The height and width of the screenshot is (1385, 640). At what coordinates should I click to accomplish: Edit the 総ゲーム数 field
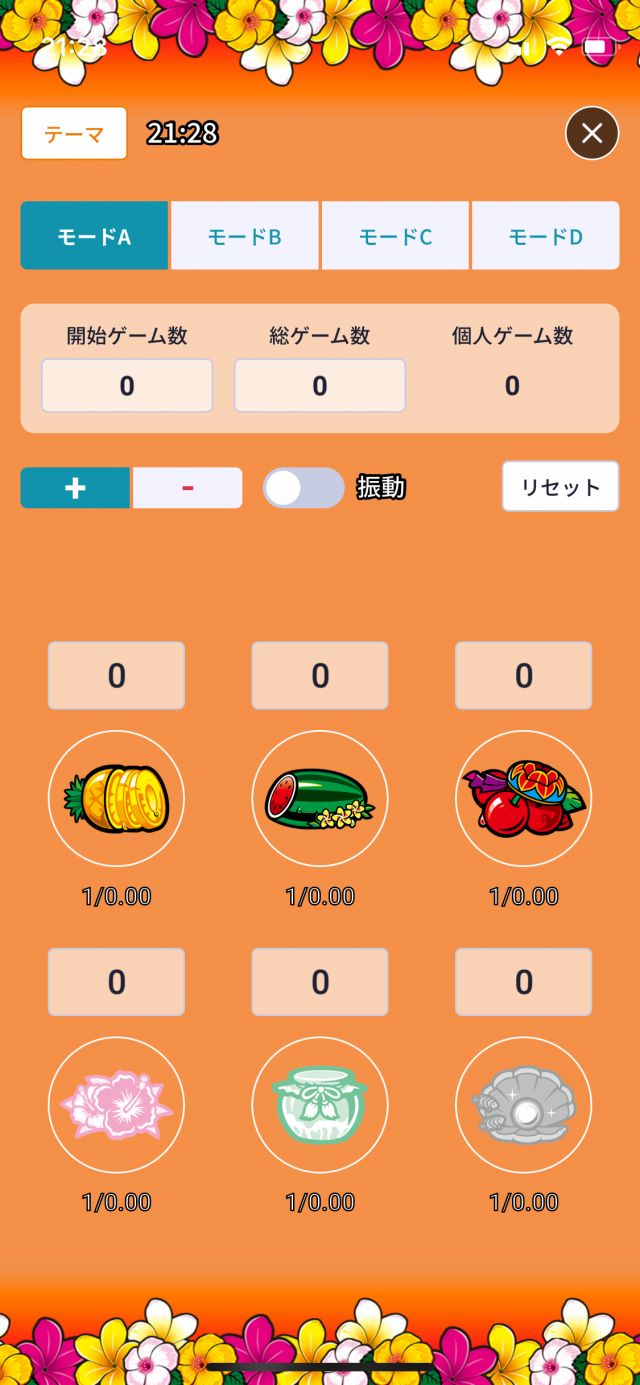(320, 386)
